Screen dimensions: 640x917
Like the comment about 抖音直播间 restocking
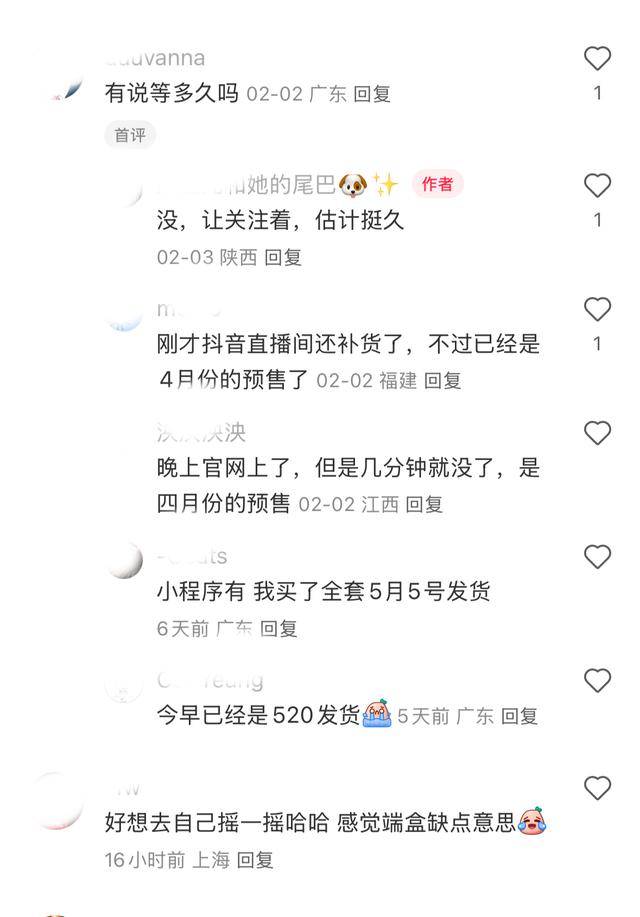pyautogui.click(x=597, y=309)
